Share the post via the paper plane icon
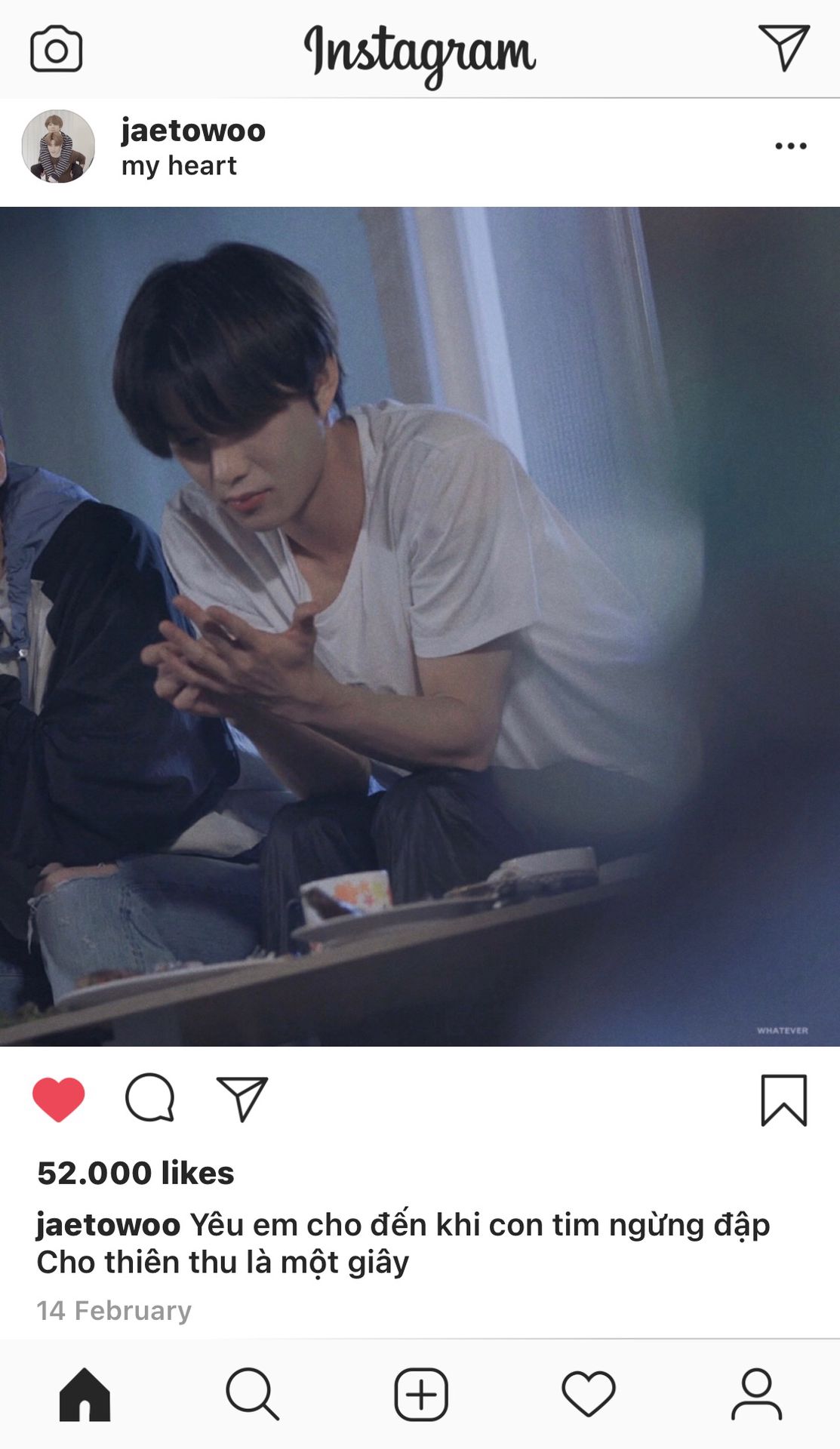The width and height of the screenshot is (840, 1449). coord(242,1099)
